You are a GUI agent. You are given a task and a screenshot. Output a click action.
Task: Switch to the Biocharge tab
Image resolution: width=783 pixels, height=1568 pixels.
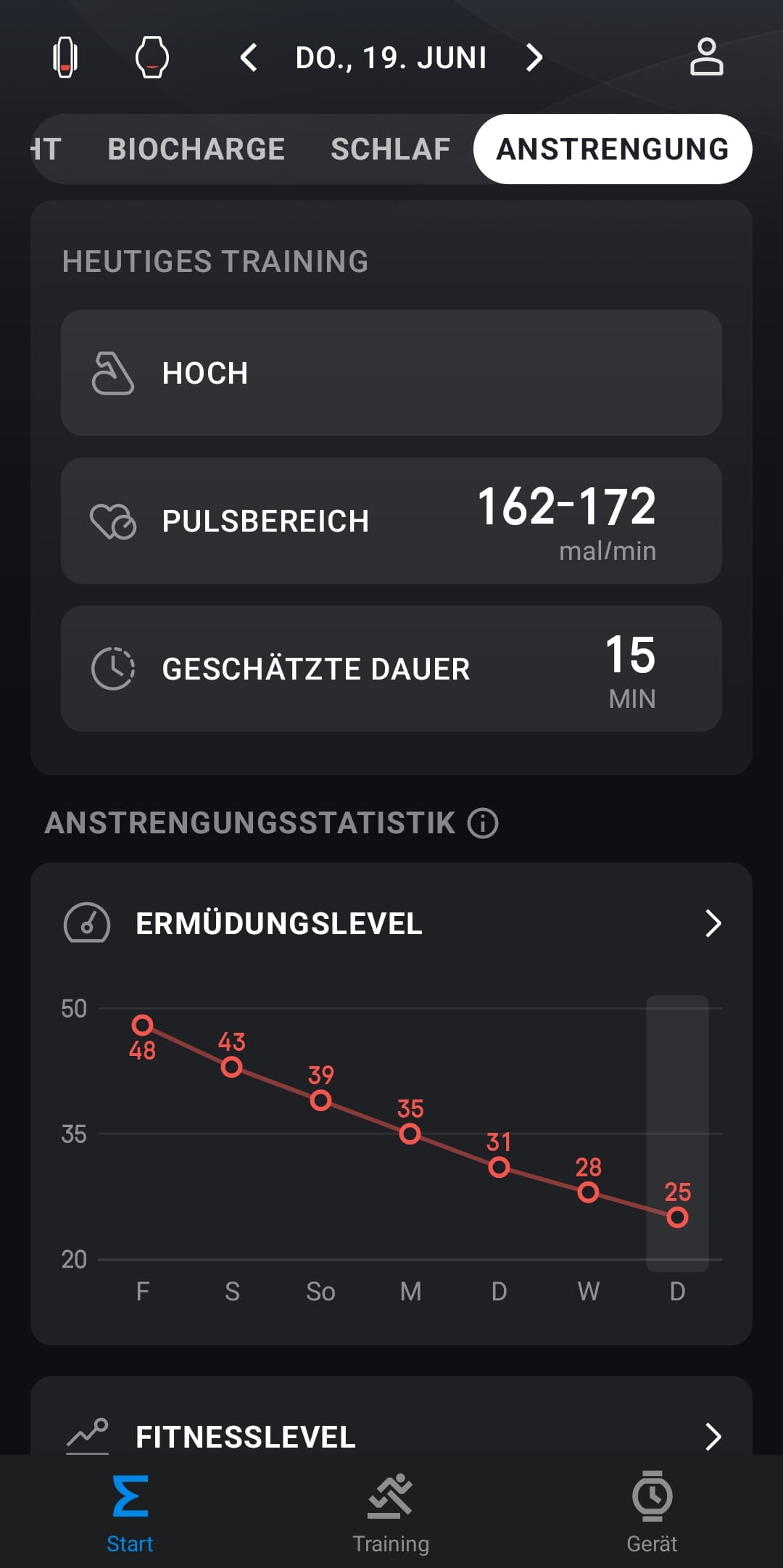[196, 149]
